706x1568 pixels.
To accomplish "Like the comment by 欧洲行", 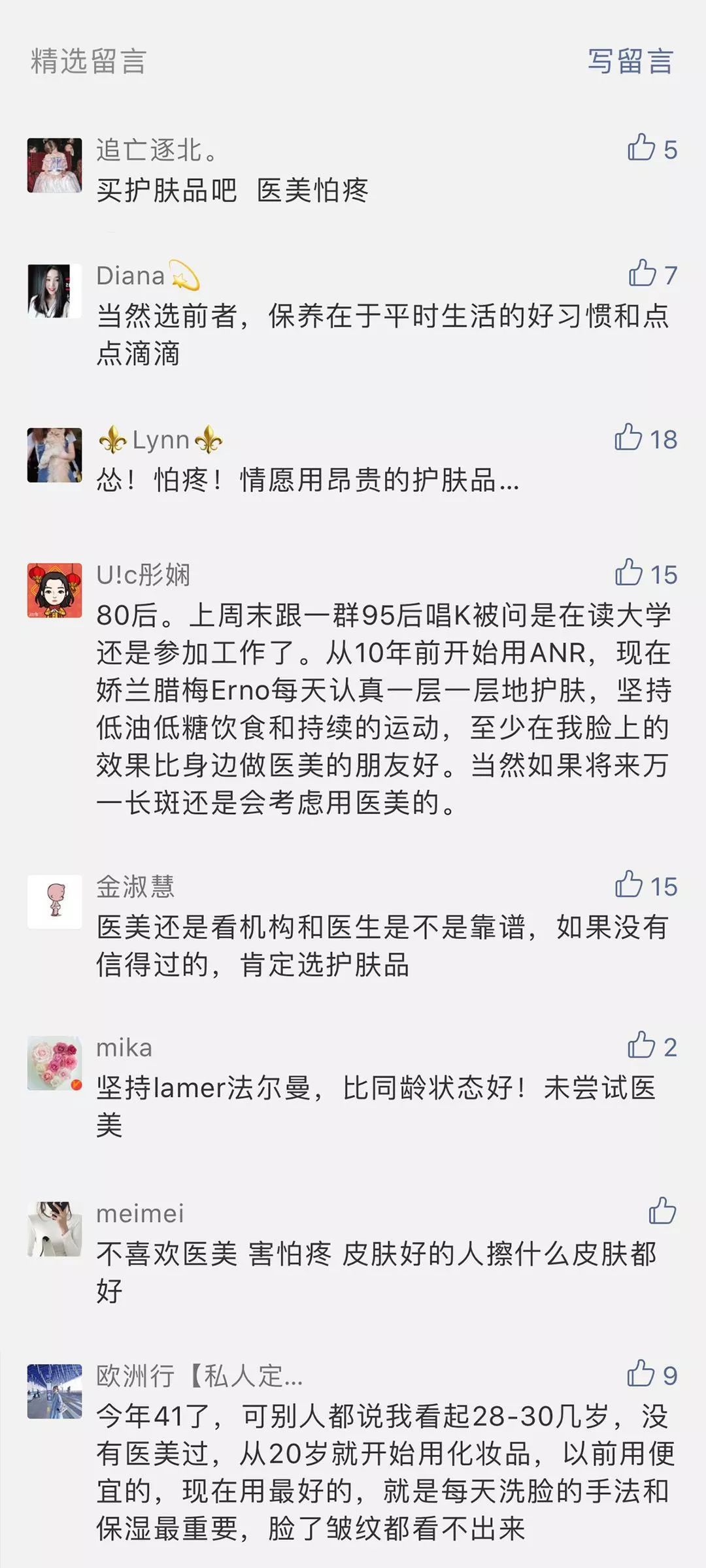I will (x=641, y=1373).
